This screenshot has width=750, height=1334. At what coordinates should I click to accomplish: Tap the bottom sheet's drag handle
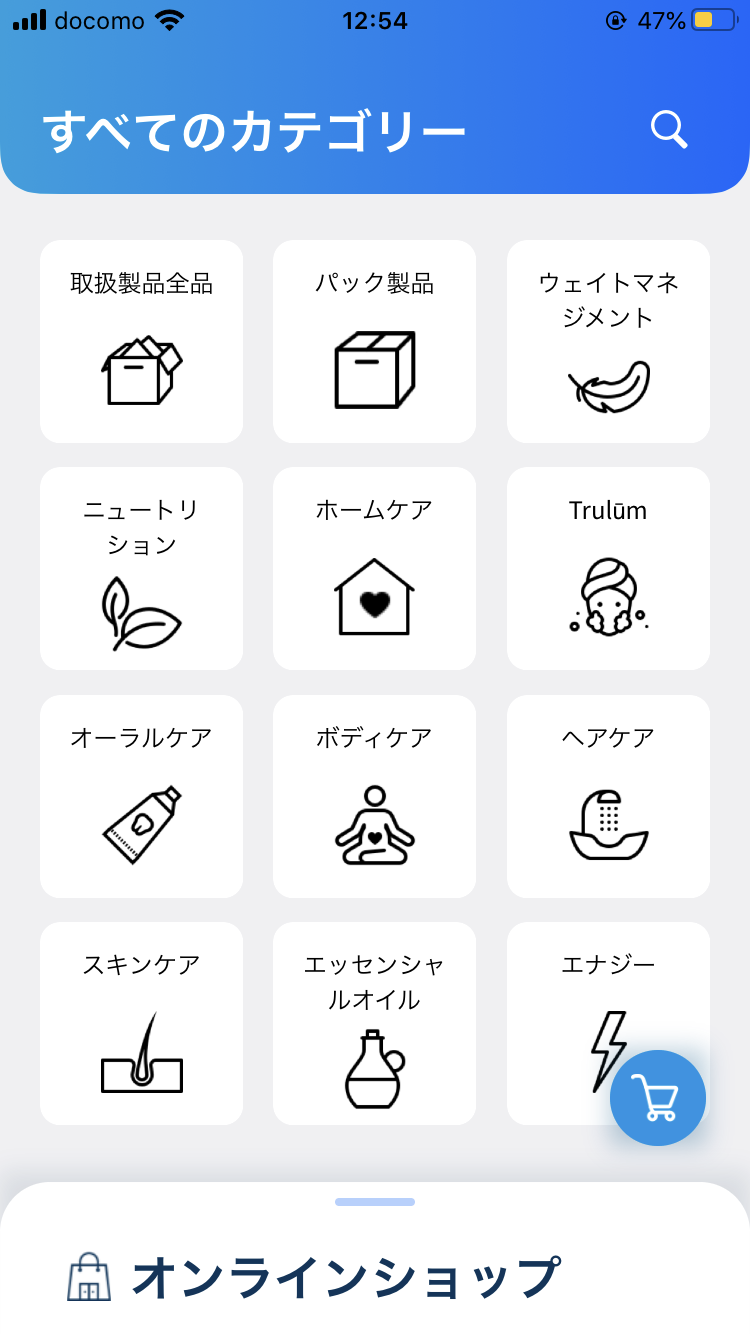point(375,1202)
